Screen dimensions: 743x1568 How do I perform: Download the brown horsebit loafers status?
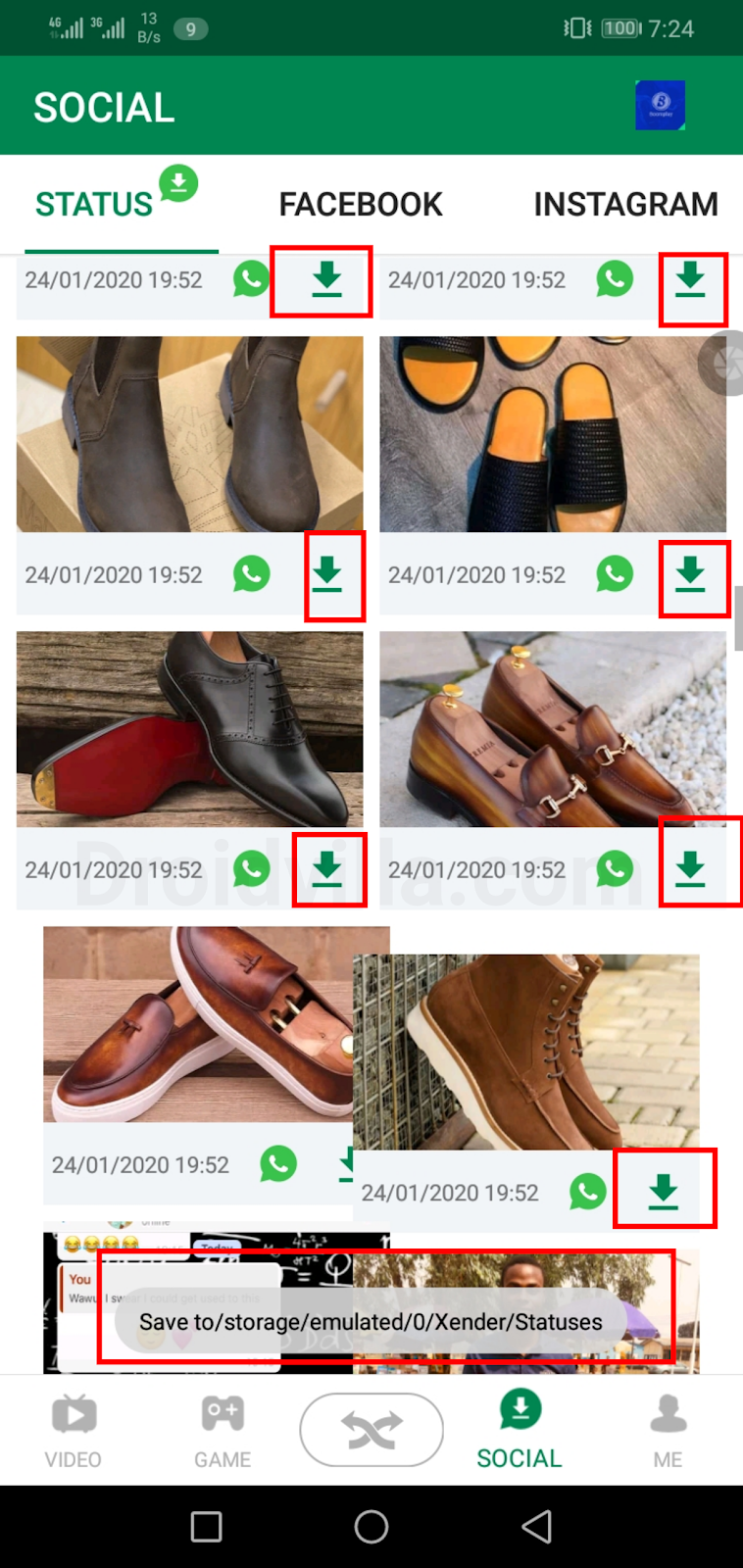click(x=691, y=868)
